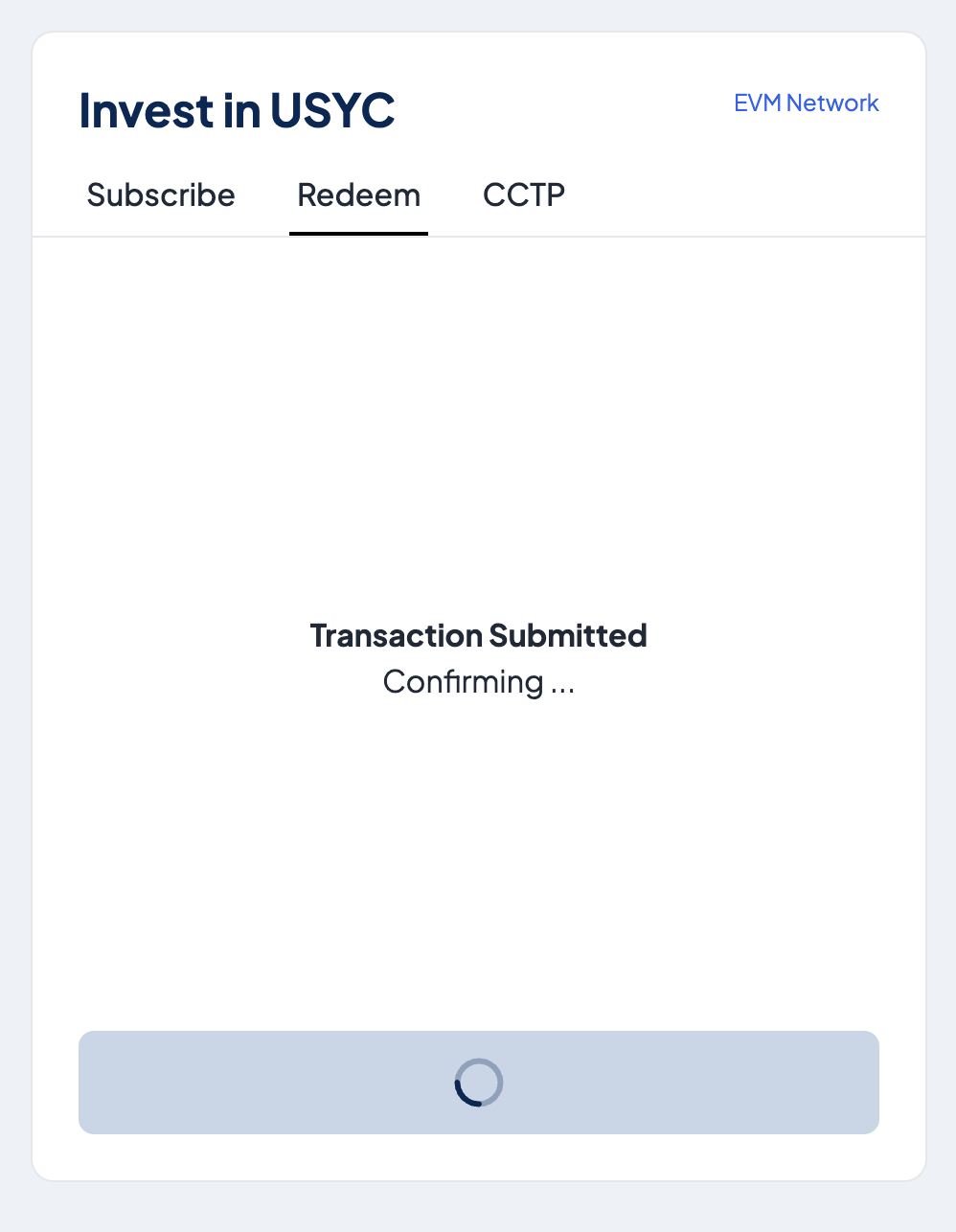Viewport: 956px width, 1232px height.
Task: Select the active Redeem tab
Action: [x=358, y=194]
